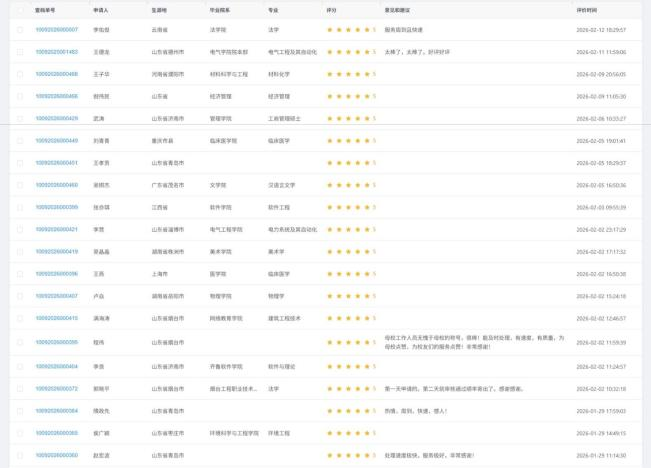Open query number 10092026000460

[x=56, y=185]
